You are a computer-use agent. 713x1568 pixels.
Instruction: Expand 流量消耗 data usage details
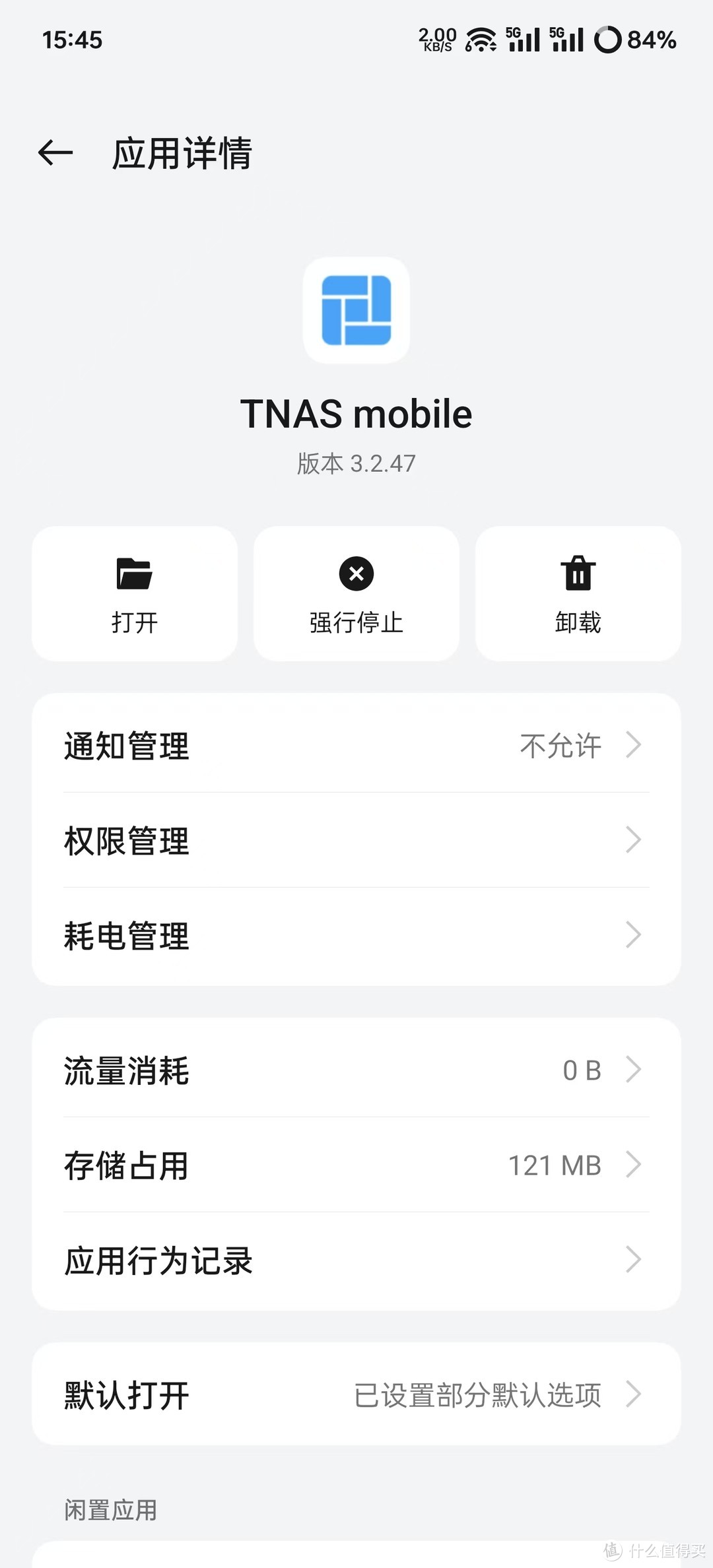pos(356,1069)
